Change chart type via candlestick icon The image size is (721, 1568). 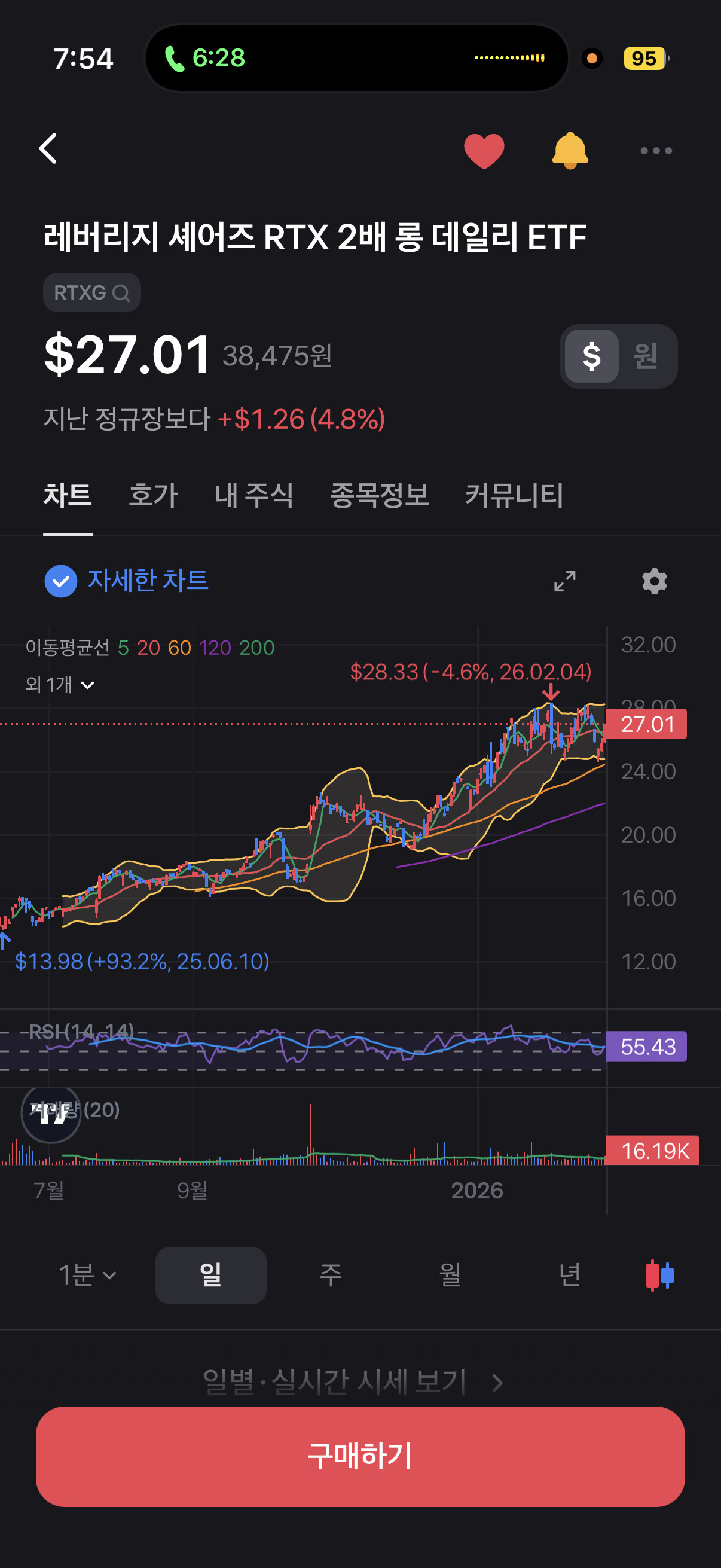click(x=659, y=1274)
